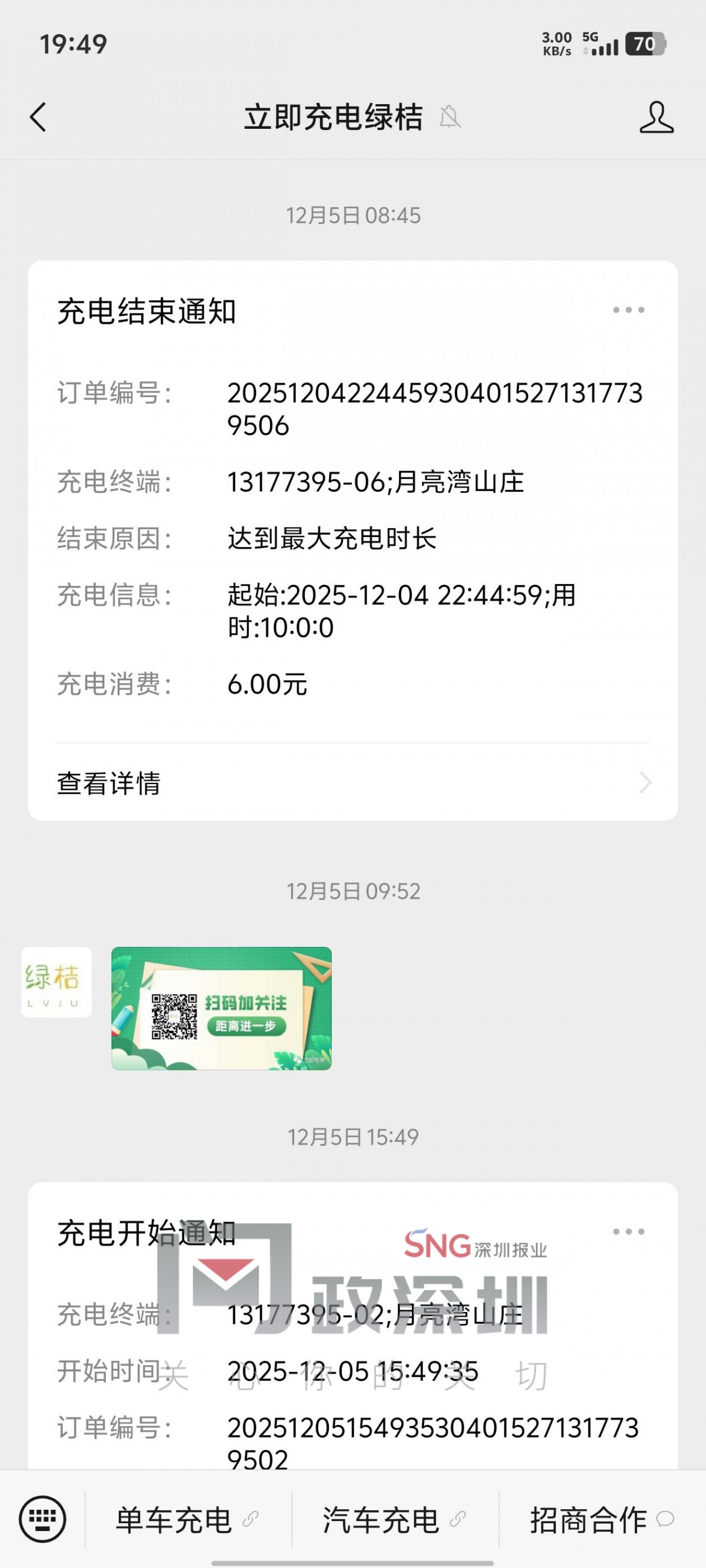Switch to keyboard input mode
Image resolution: width=706 pixels, height=1568 pixels.
pos(42,1519)
